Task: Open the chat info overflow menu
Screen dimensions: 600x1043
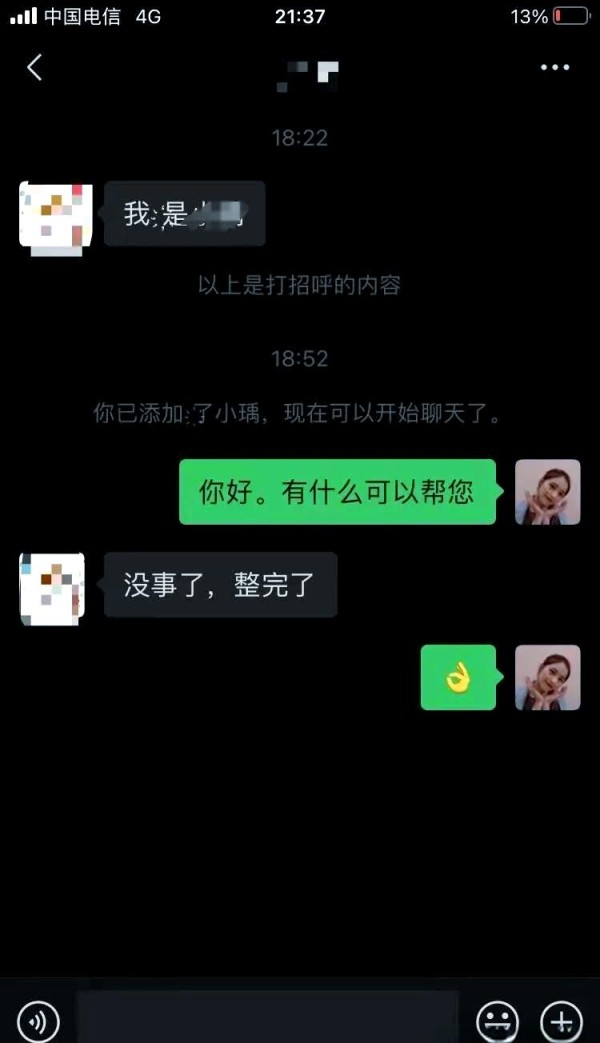Action: 554,67
